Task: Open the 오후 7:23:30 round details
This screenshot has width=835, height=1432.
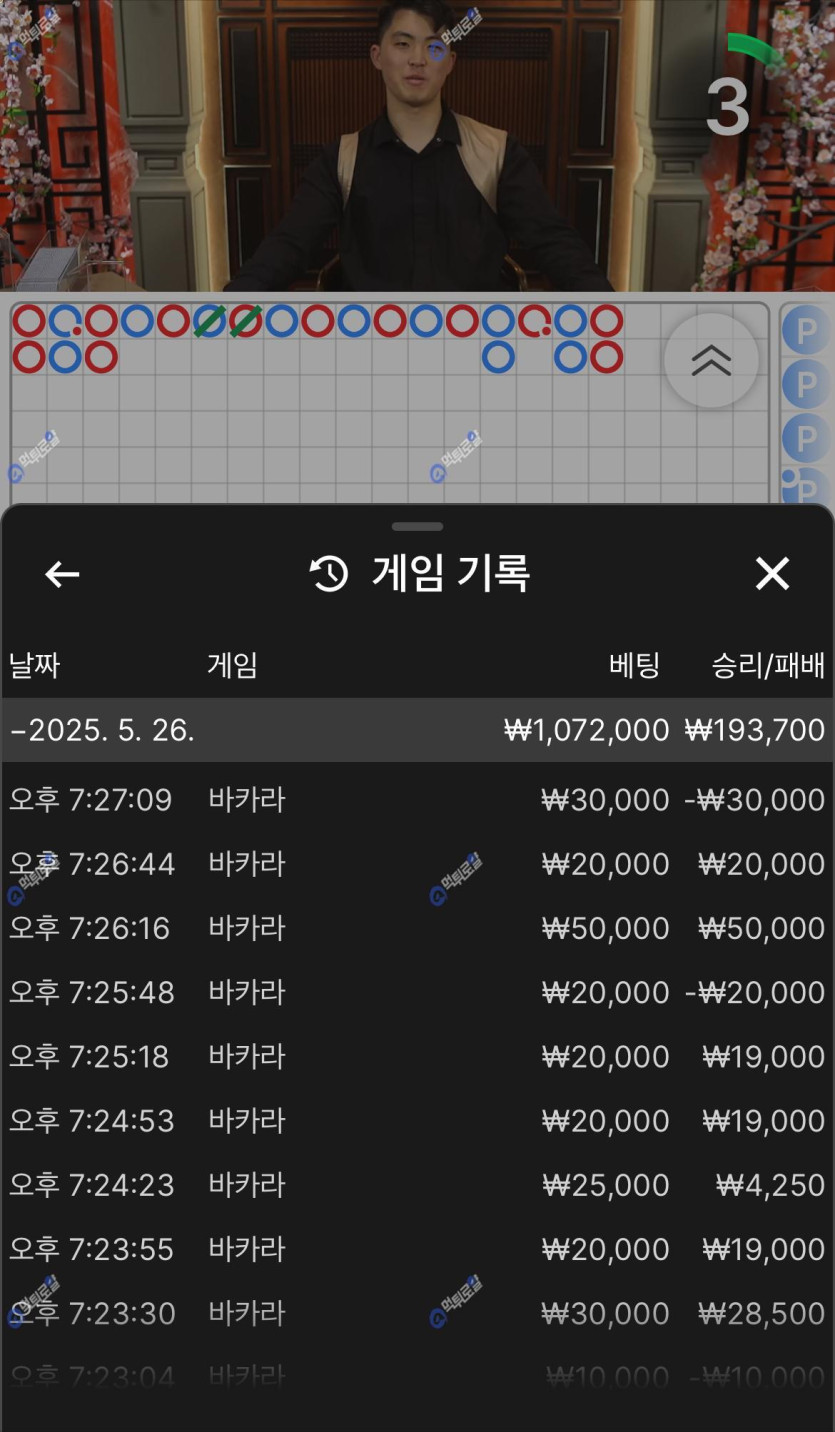Action: pos(417,1313)
